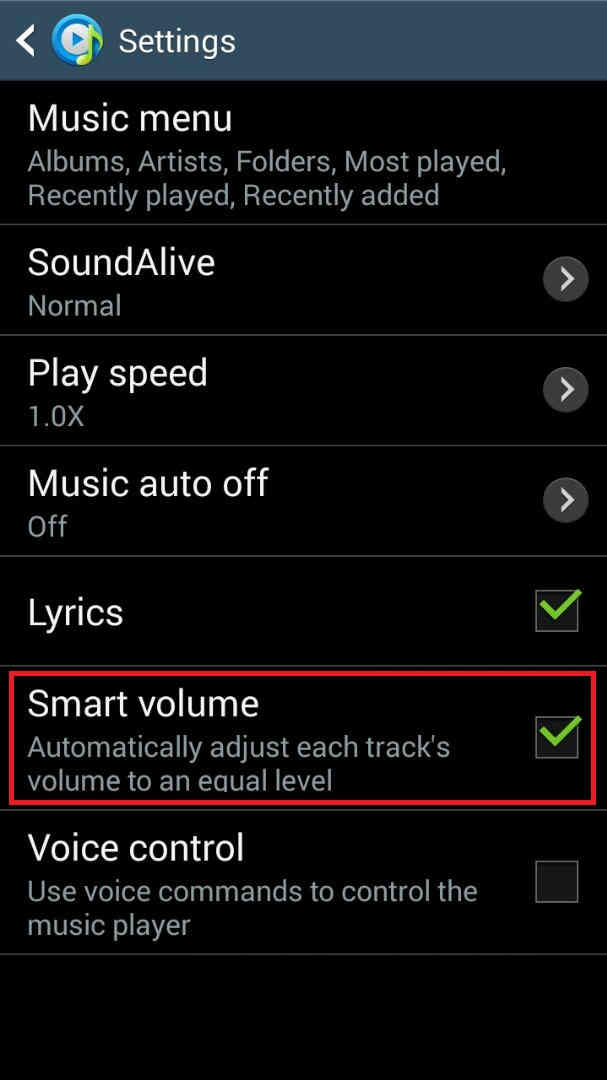The width and height of the screenshot is (607, 1080).
Task: Enable the Voice control checkbox
Action: click(x=557, y=882)
